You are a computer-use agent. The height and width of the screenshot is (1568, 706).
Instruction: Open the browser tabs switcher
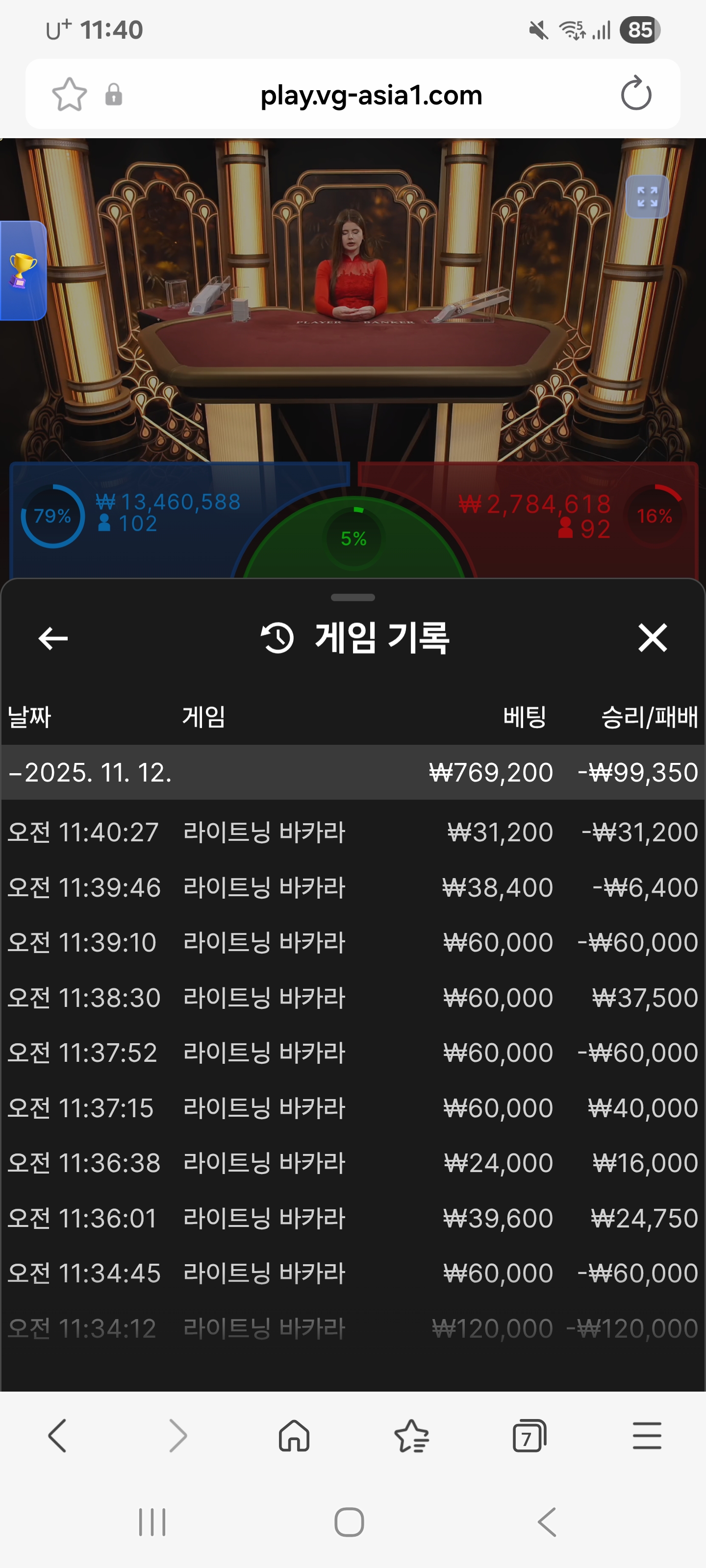(529, 1437)
